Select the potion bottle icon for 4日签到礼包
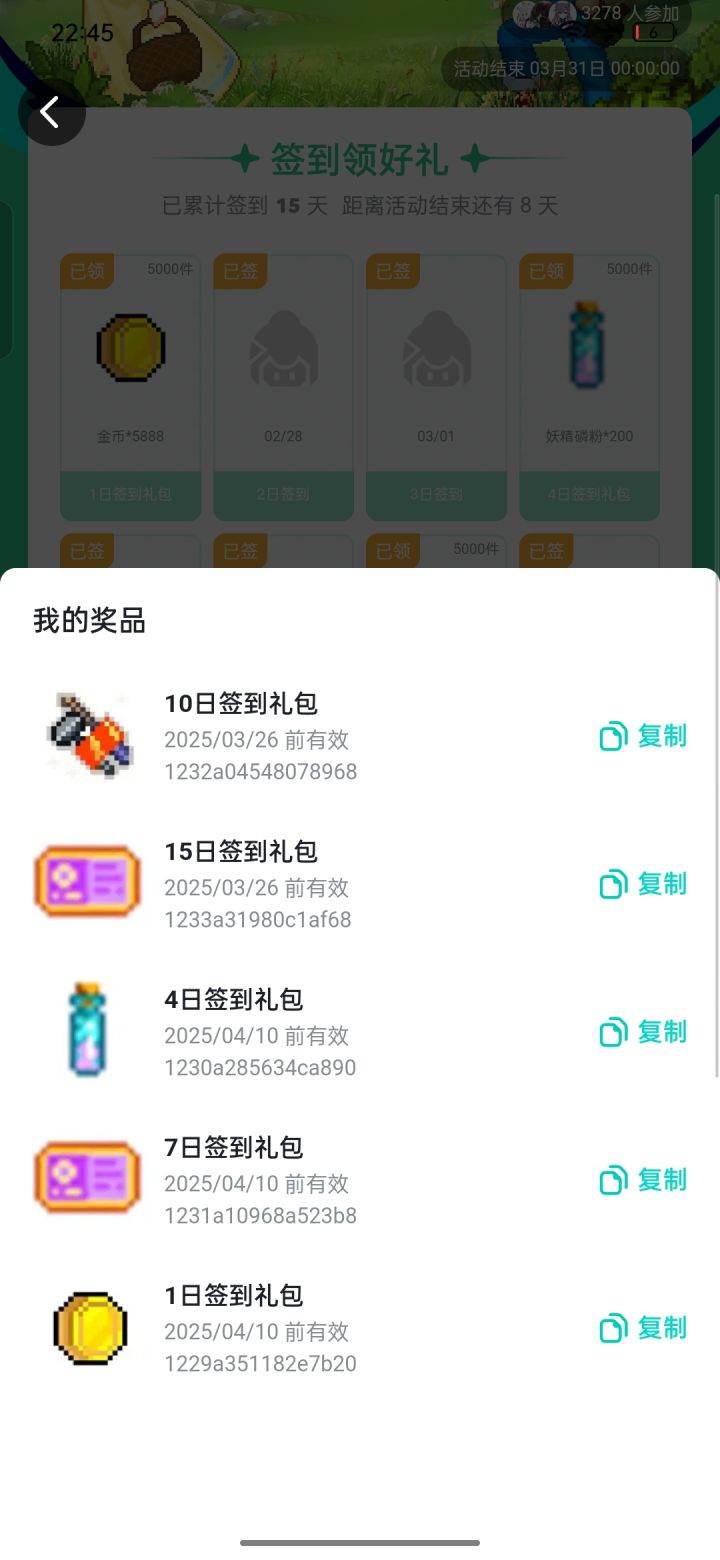 (x=86, y=1030)
